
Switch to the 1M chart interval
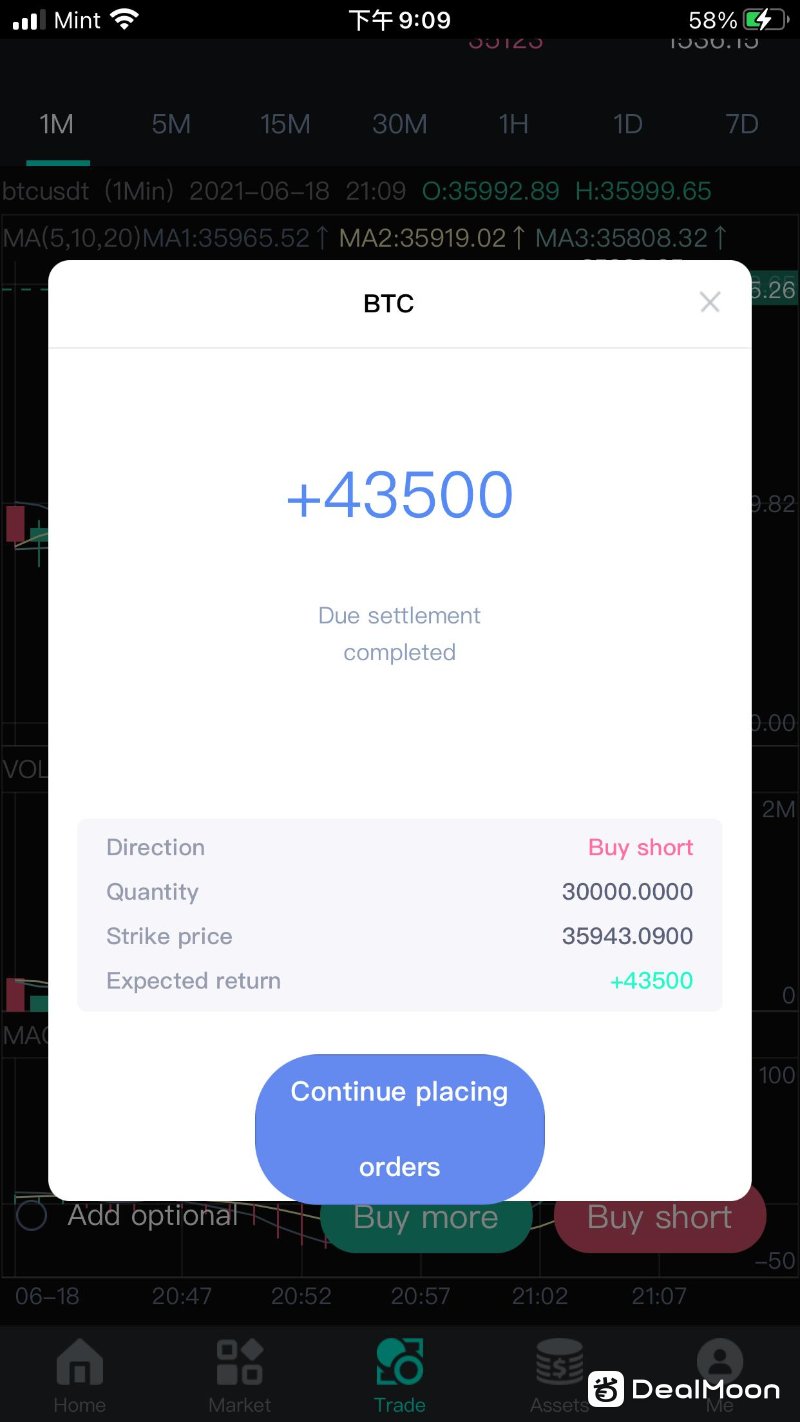click(57, 125)
